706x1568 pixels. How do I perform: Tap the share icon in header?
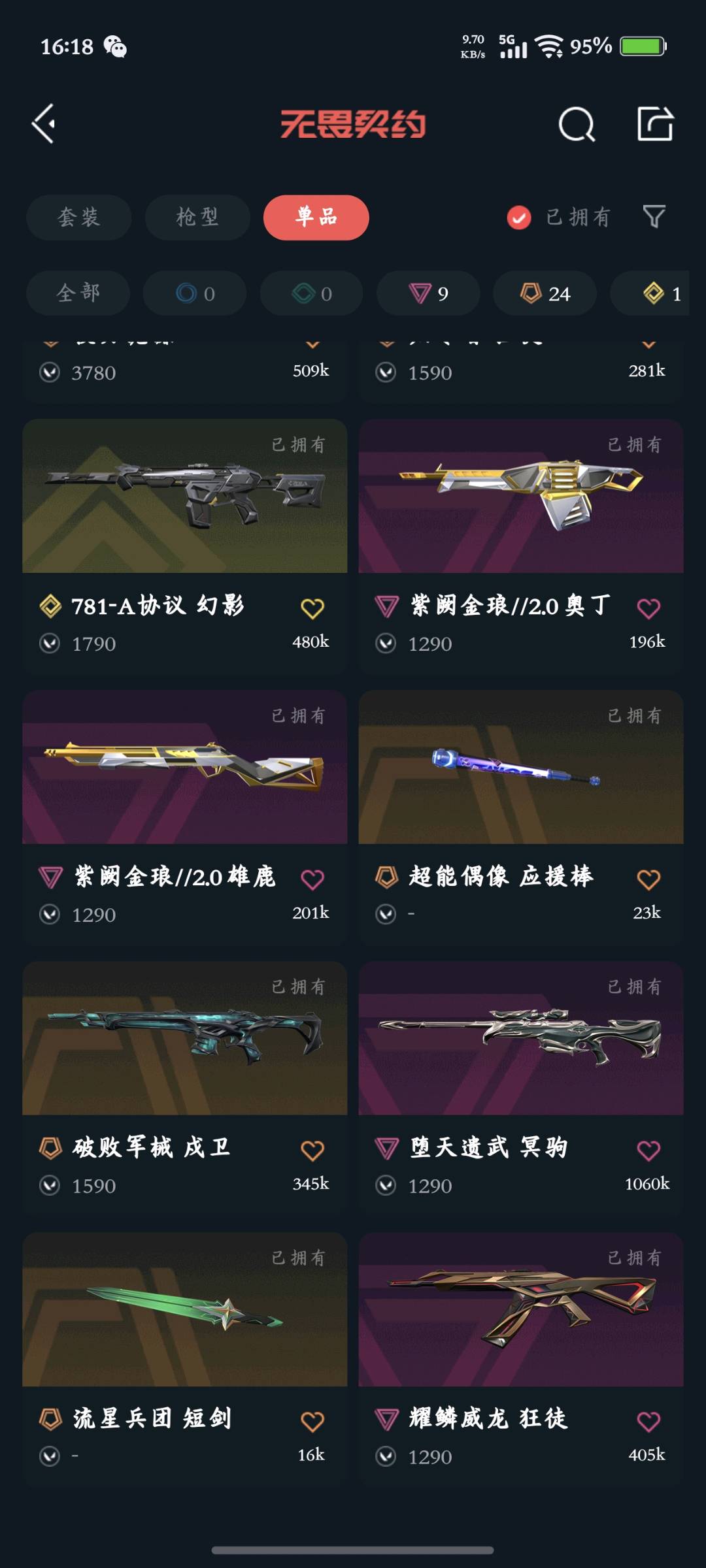[655, 123]
